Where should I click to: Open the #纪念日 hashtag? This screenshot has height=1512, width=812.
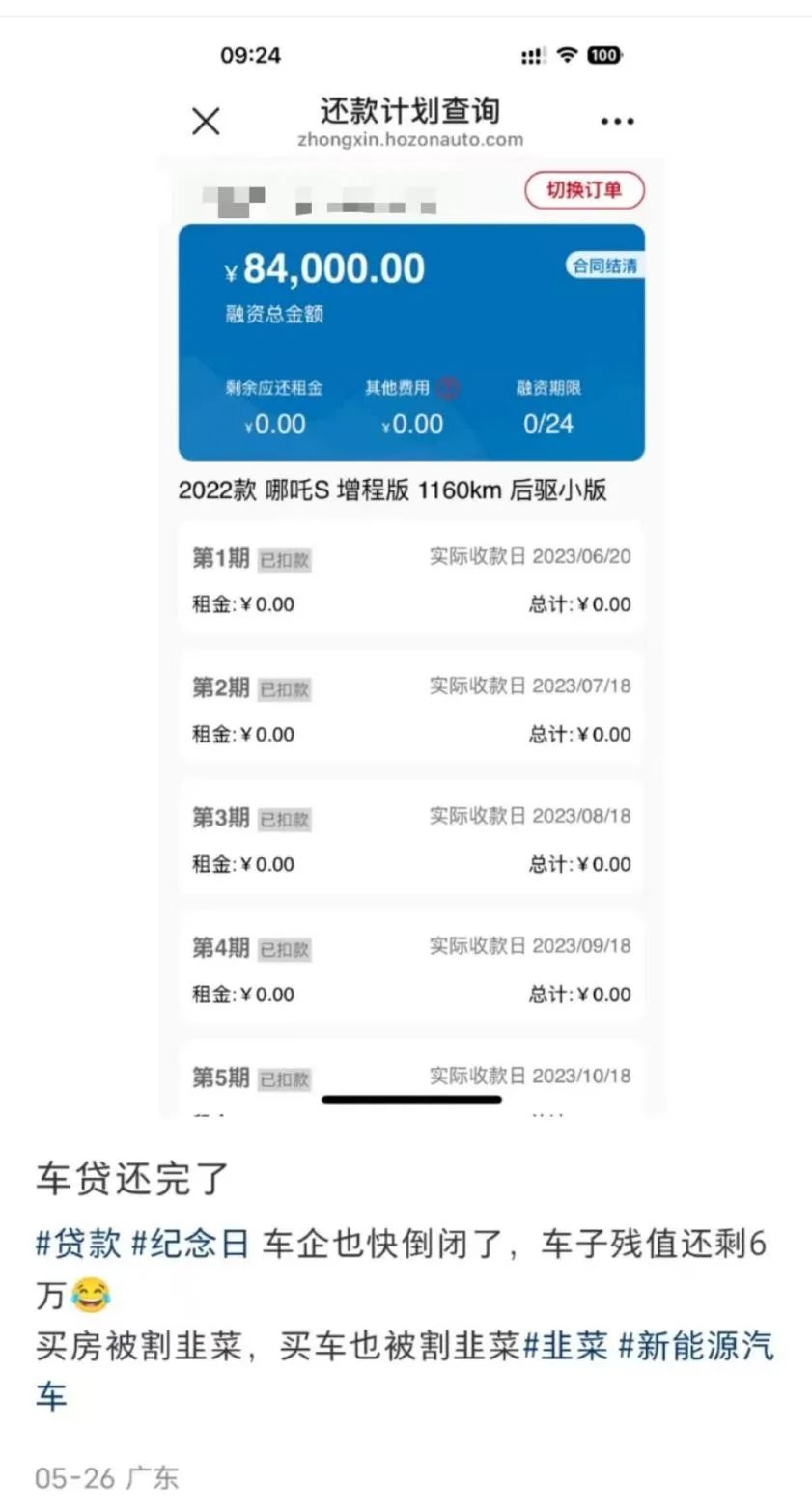[191, 1245]
